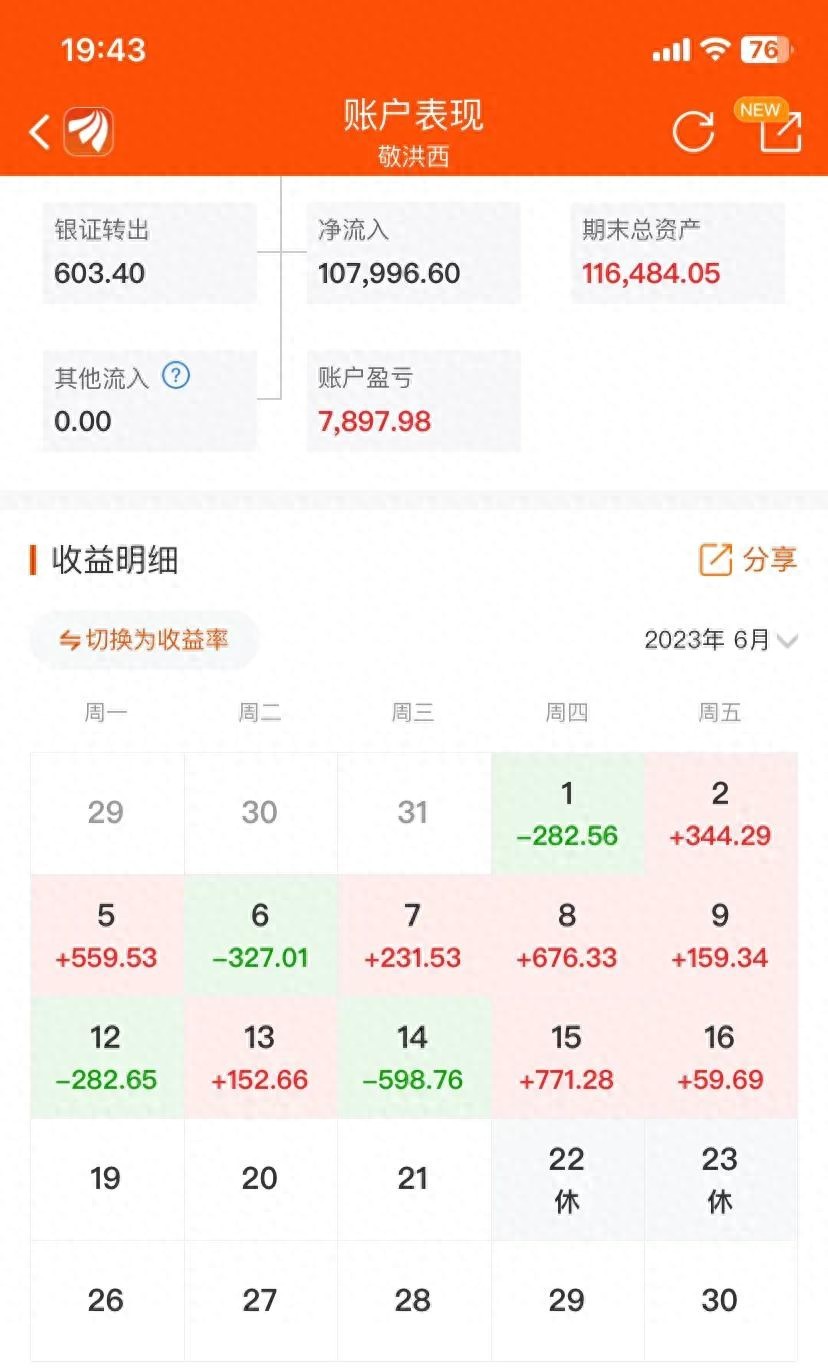828x1372 pixels.
Task: Share the 收益明细 section
Action: (748, 560)
